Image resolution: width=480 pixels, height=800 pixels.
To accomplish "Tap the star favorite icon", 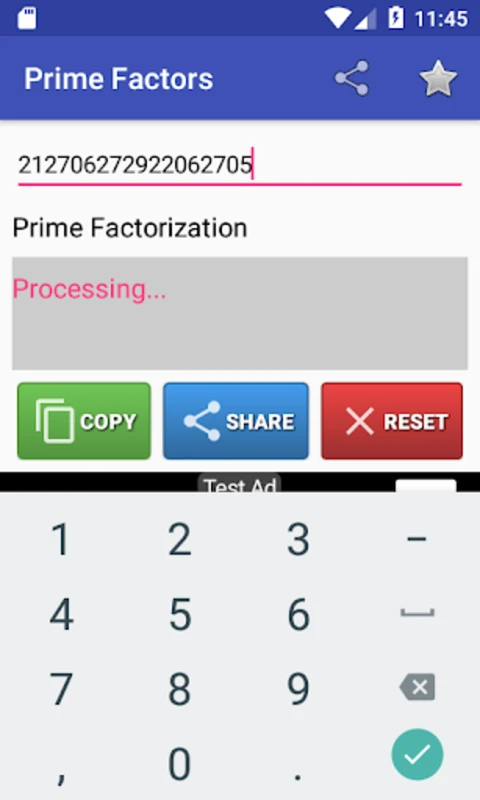I will pyautogui.click(x=438, y=79).
